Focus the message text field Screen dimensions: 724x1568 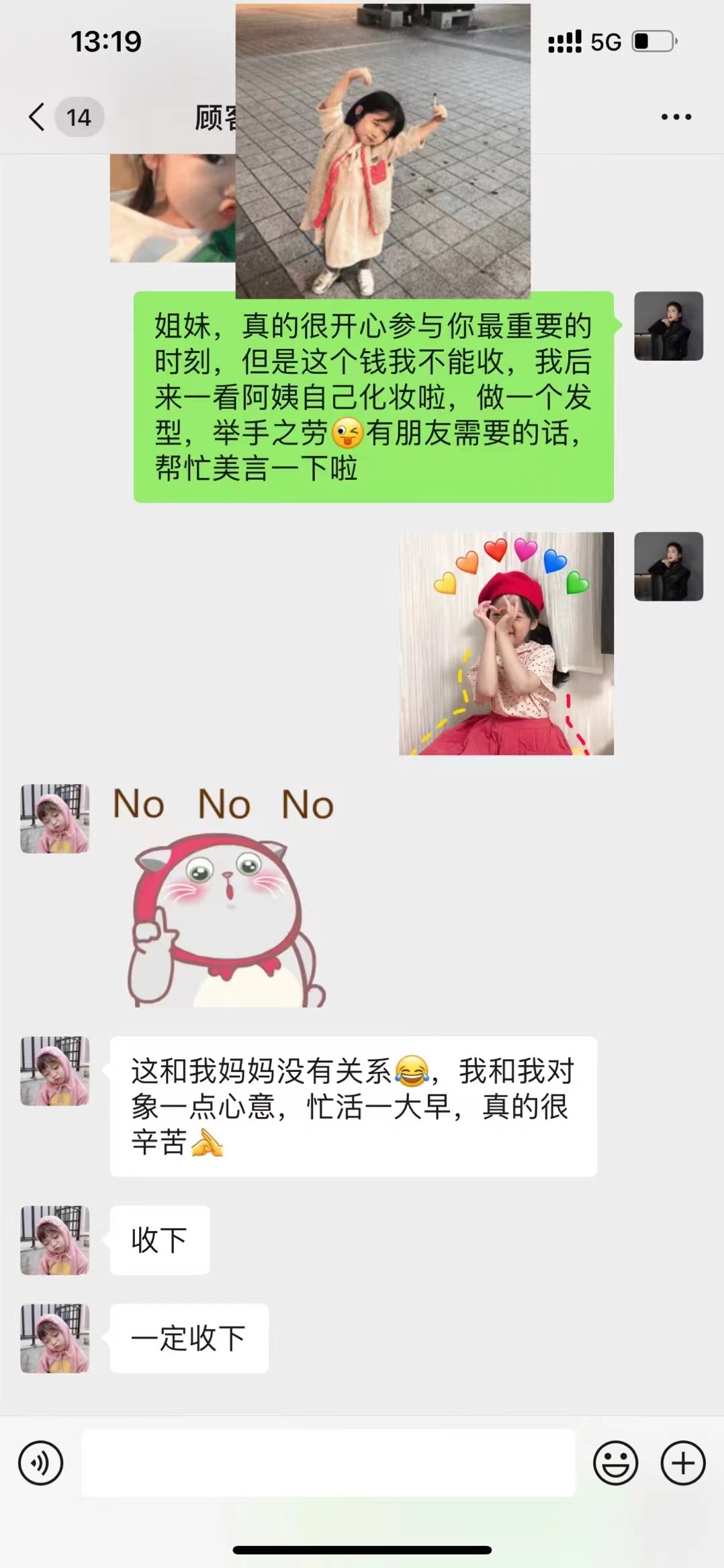tap(328, 1463)
